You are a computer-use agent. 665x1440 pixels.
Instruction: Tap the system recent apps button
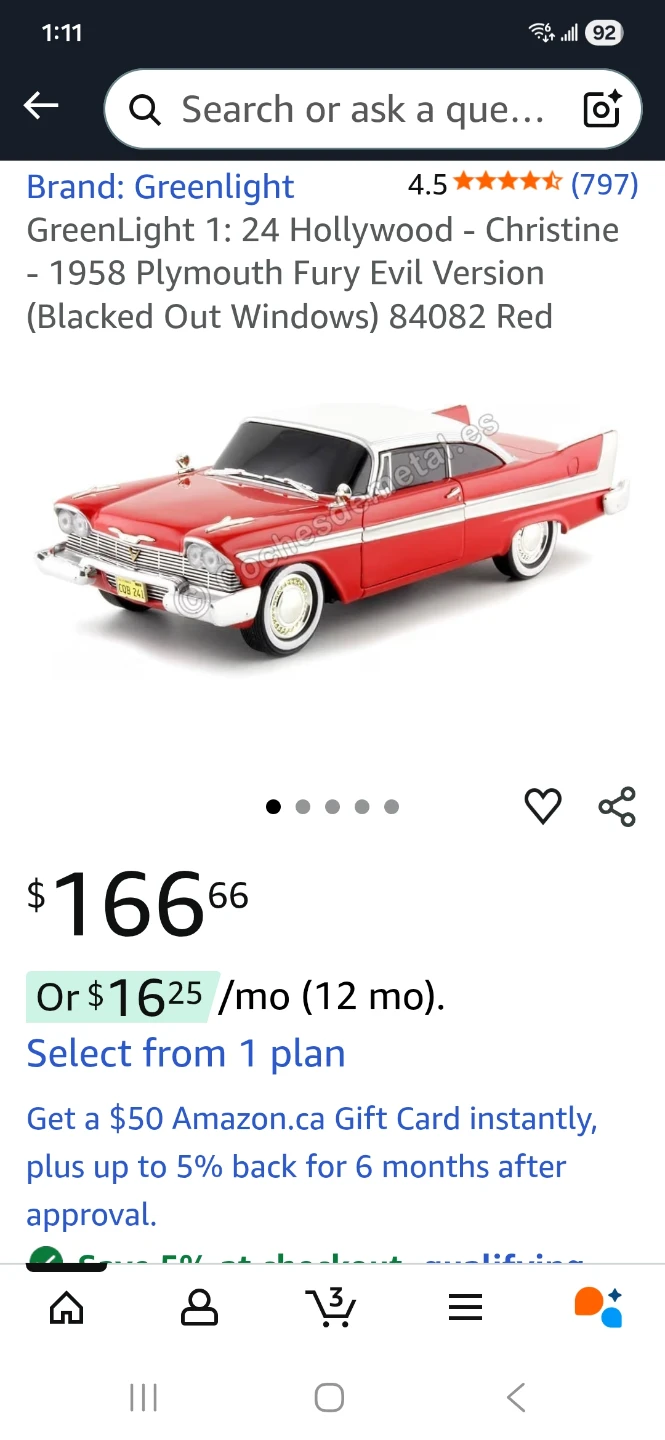coord(143,1397)
